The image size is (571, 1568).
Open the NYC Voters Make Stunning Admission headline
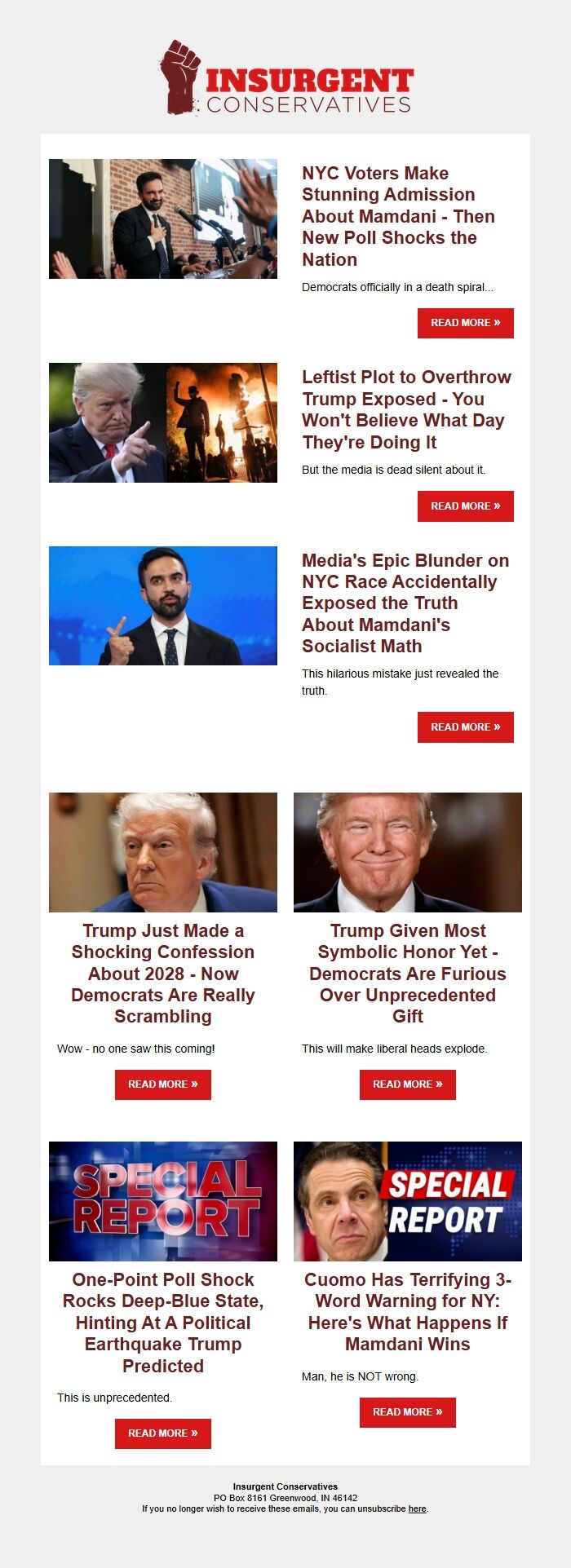point(398,216)
